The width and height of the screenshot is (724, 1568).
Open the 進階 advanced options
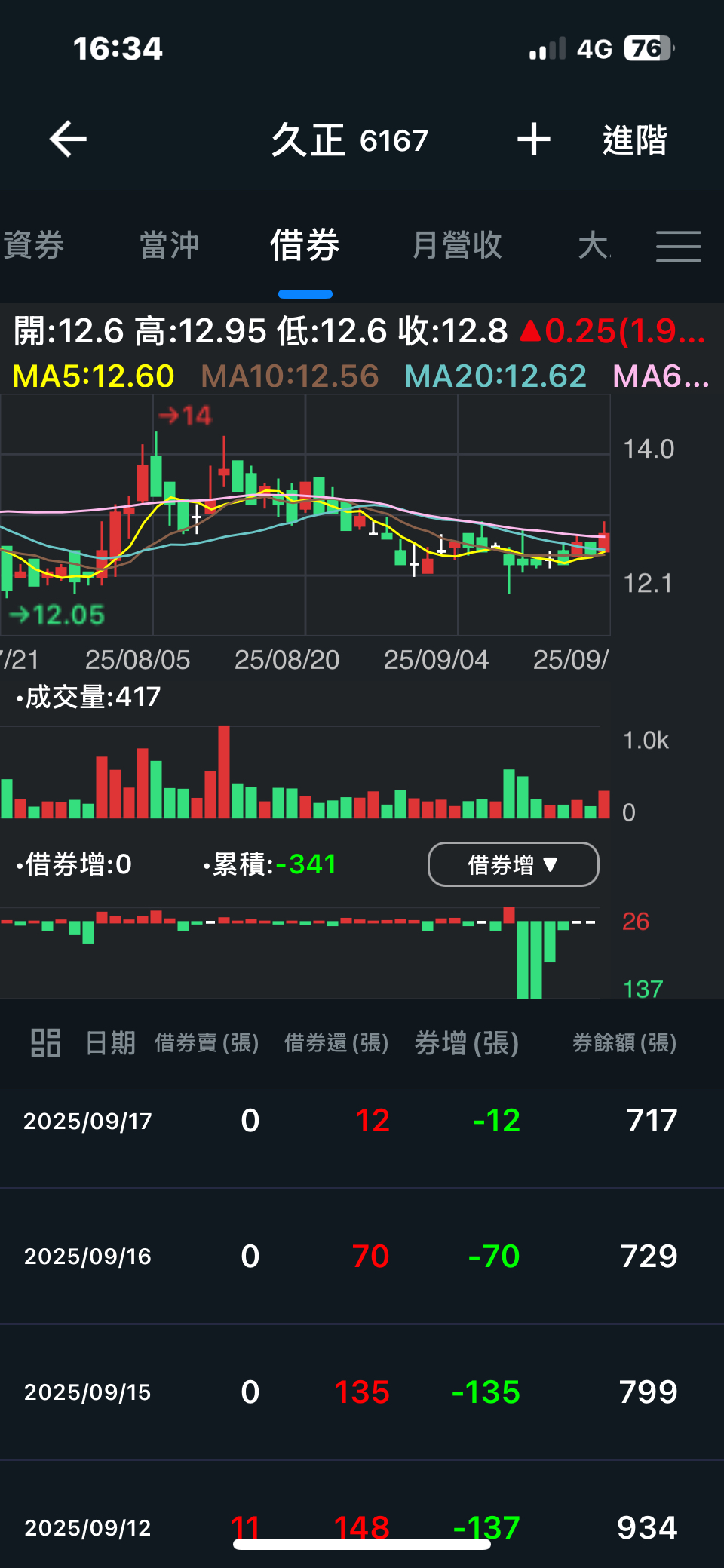[x=635, y=140]
